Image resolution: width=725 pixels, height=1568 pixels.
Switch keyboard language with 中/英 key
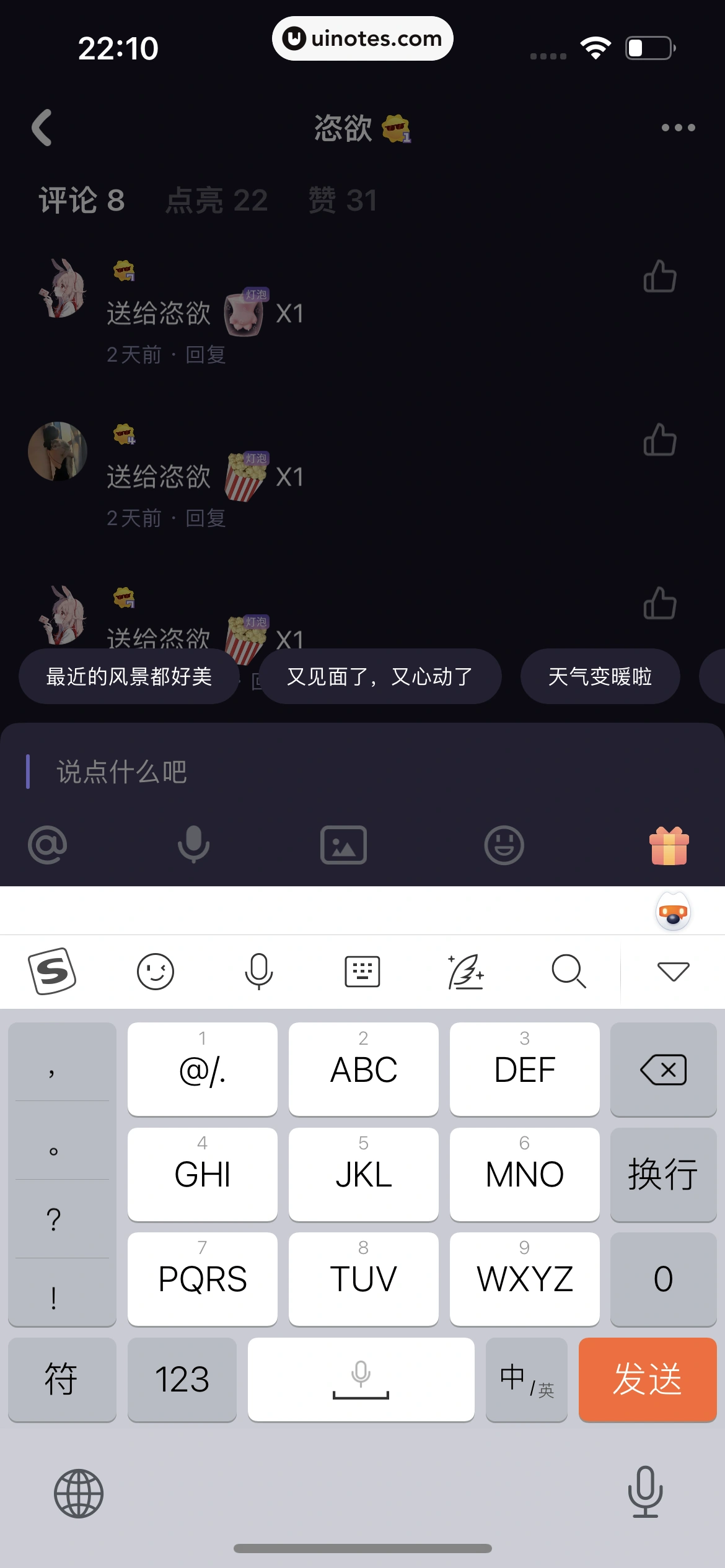coord(527,1379)
